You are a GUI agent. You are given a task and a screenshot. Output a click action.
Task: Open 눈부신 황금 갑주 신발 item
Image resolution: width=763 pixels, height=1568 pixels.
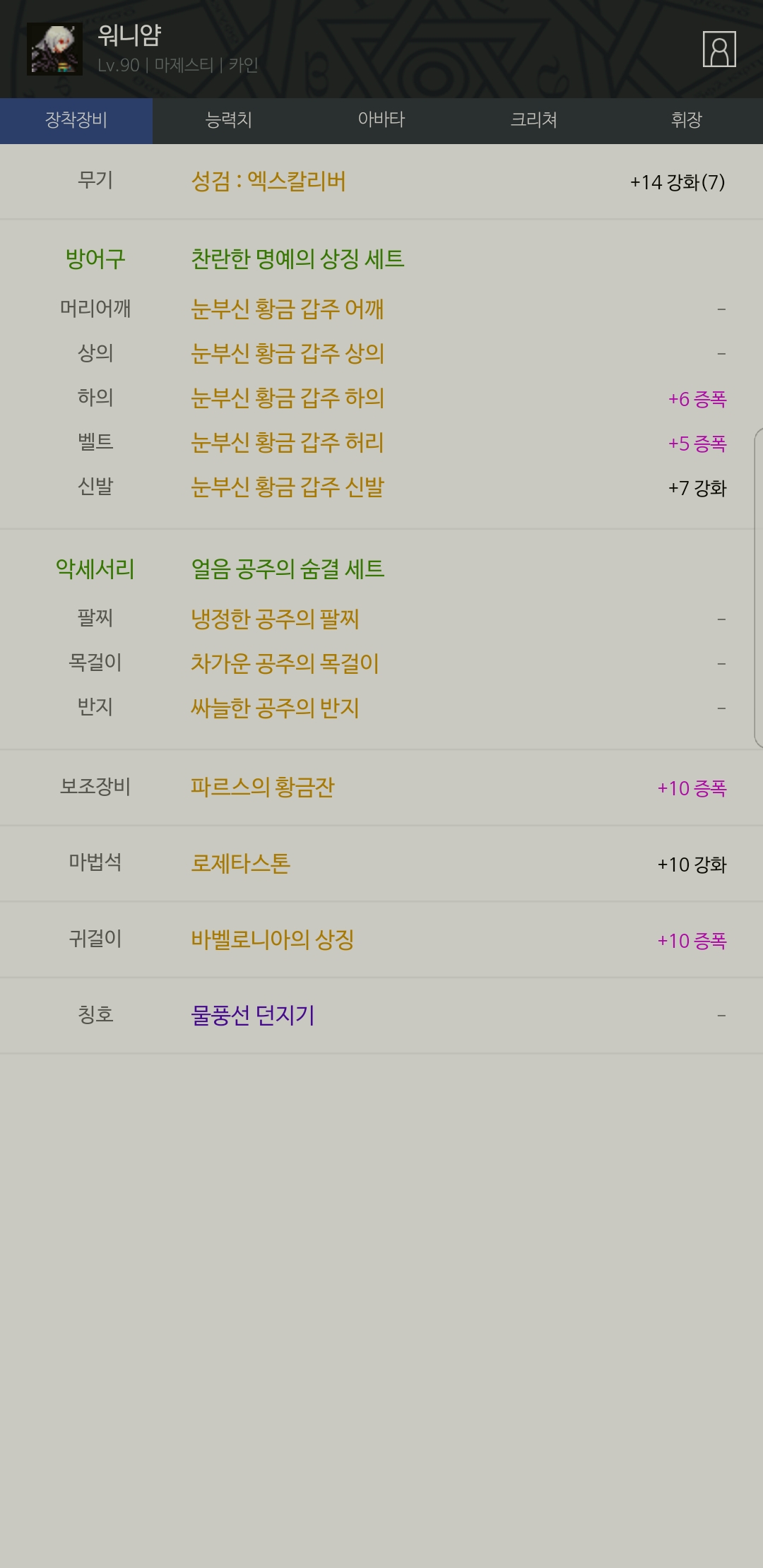[x=287, y=487]
